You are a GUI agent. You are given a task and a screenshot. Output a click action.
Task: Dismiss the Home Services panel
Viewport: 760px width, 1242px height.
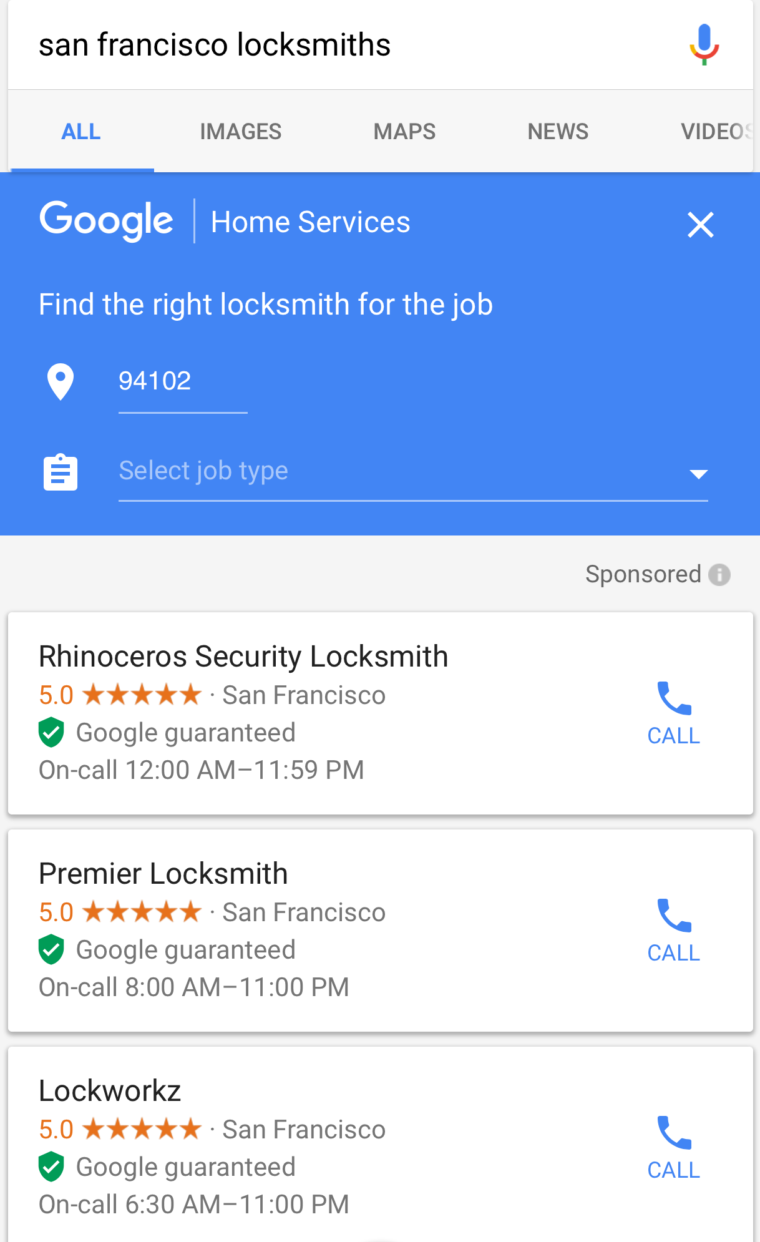coord(701,225)
